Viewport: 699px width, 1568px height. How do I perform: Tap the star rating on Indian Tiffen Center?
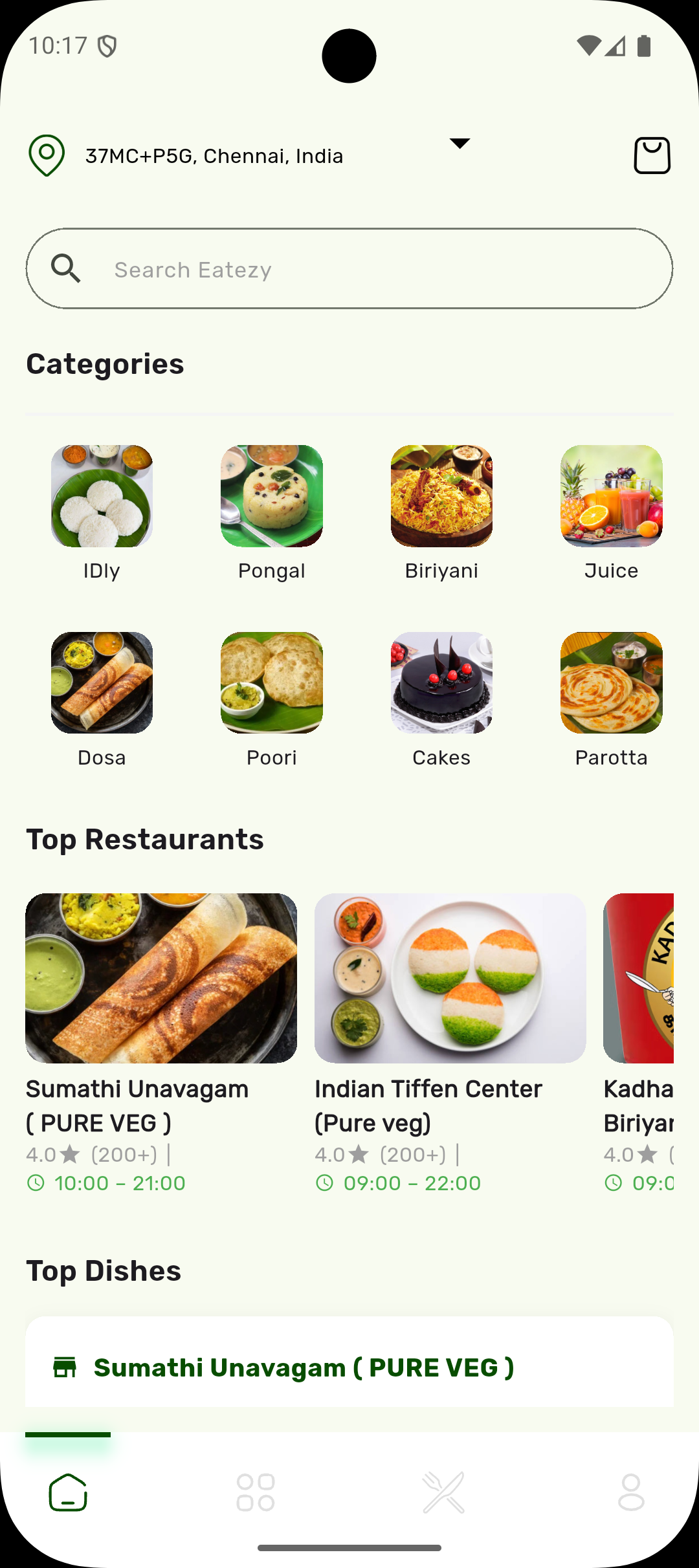pyautogui.click(x=357, y=1154)
